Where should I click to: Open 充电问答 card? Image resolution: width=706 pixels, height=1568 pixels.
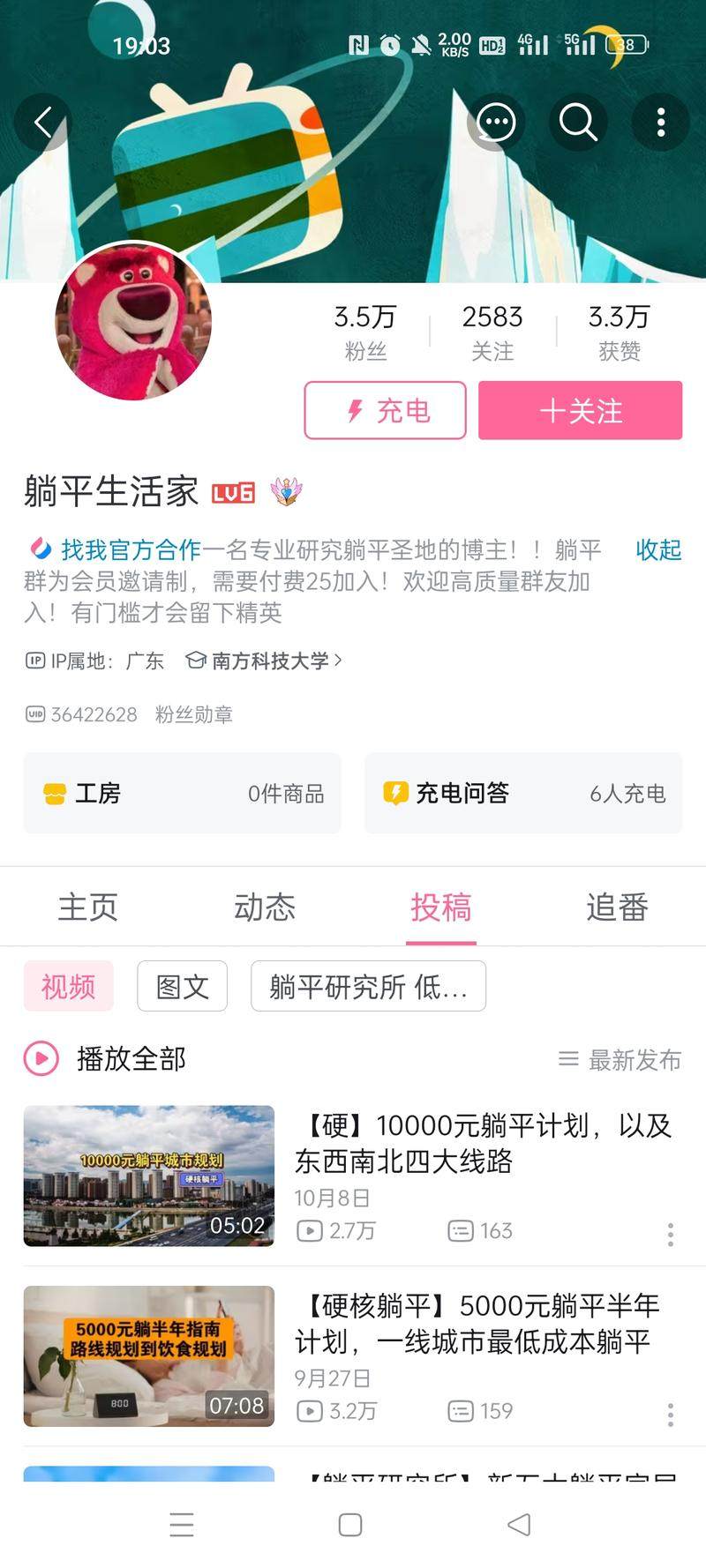523,793
